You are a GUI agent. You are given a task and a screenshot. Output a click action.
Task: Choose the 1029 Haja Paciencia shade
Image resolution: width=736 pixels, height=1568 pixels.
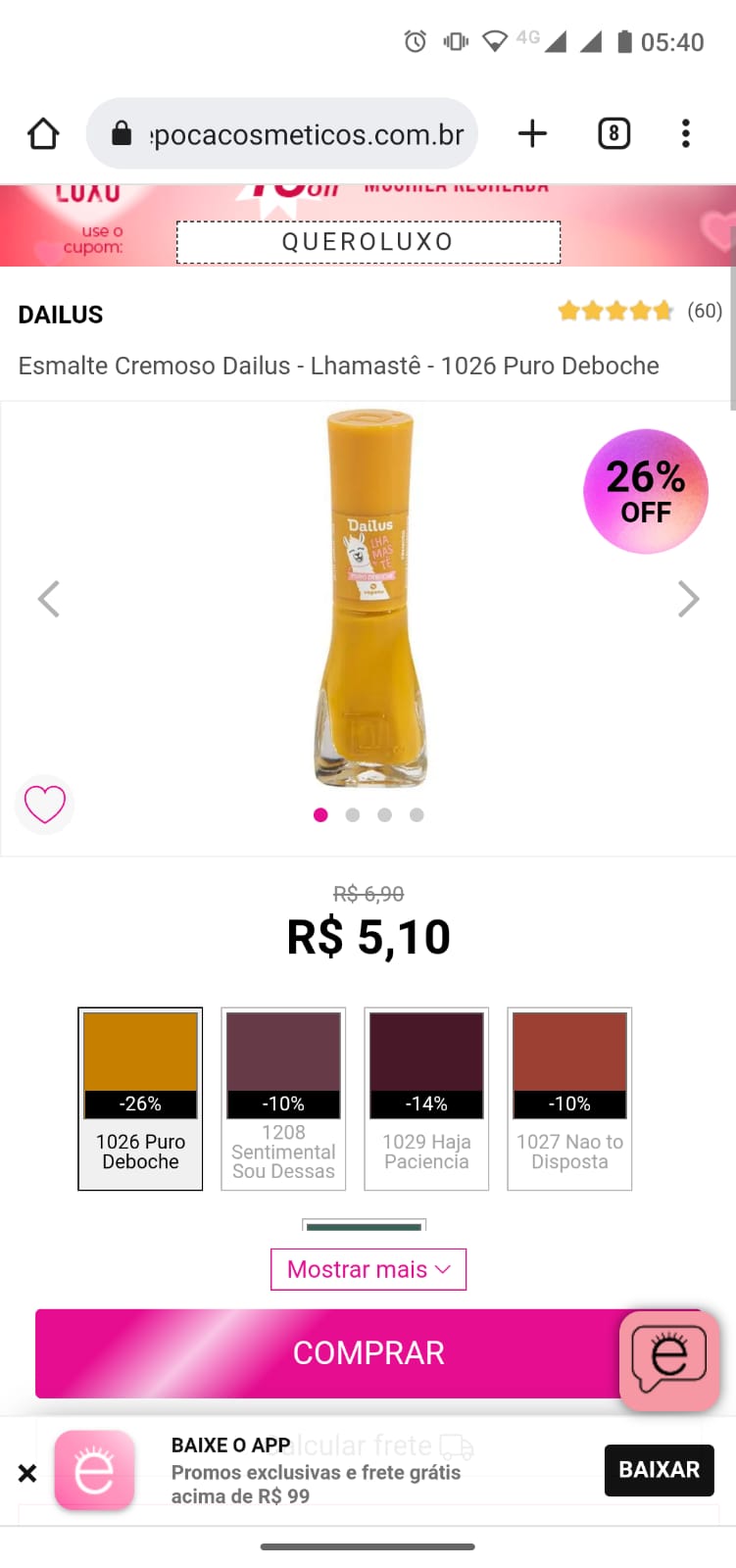[x=426, y=1099]
